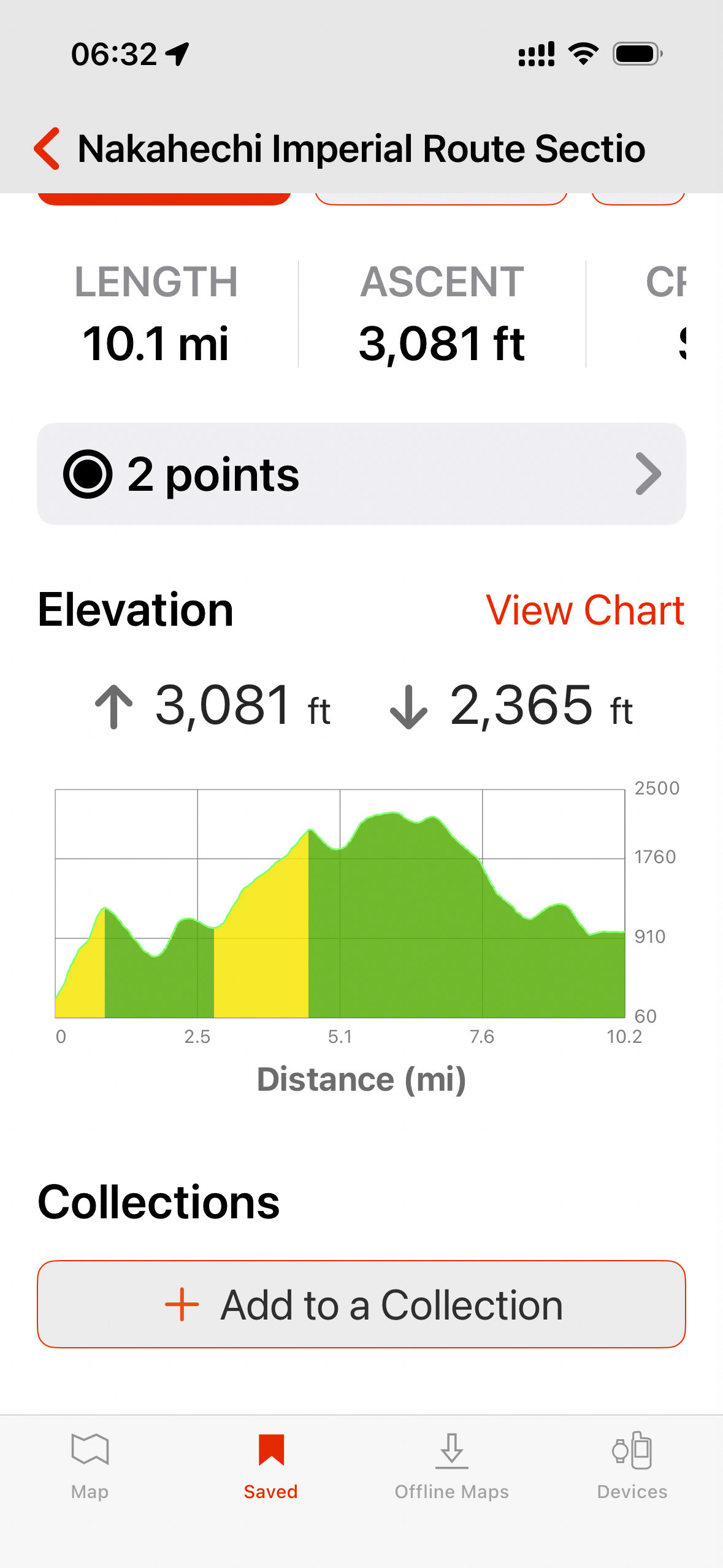Open View Chart for elevation
723x1568 pixels.
pyautogui.click(x=584, y=610)
